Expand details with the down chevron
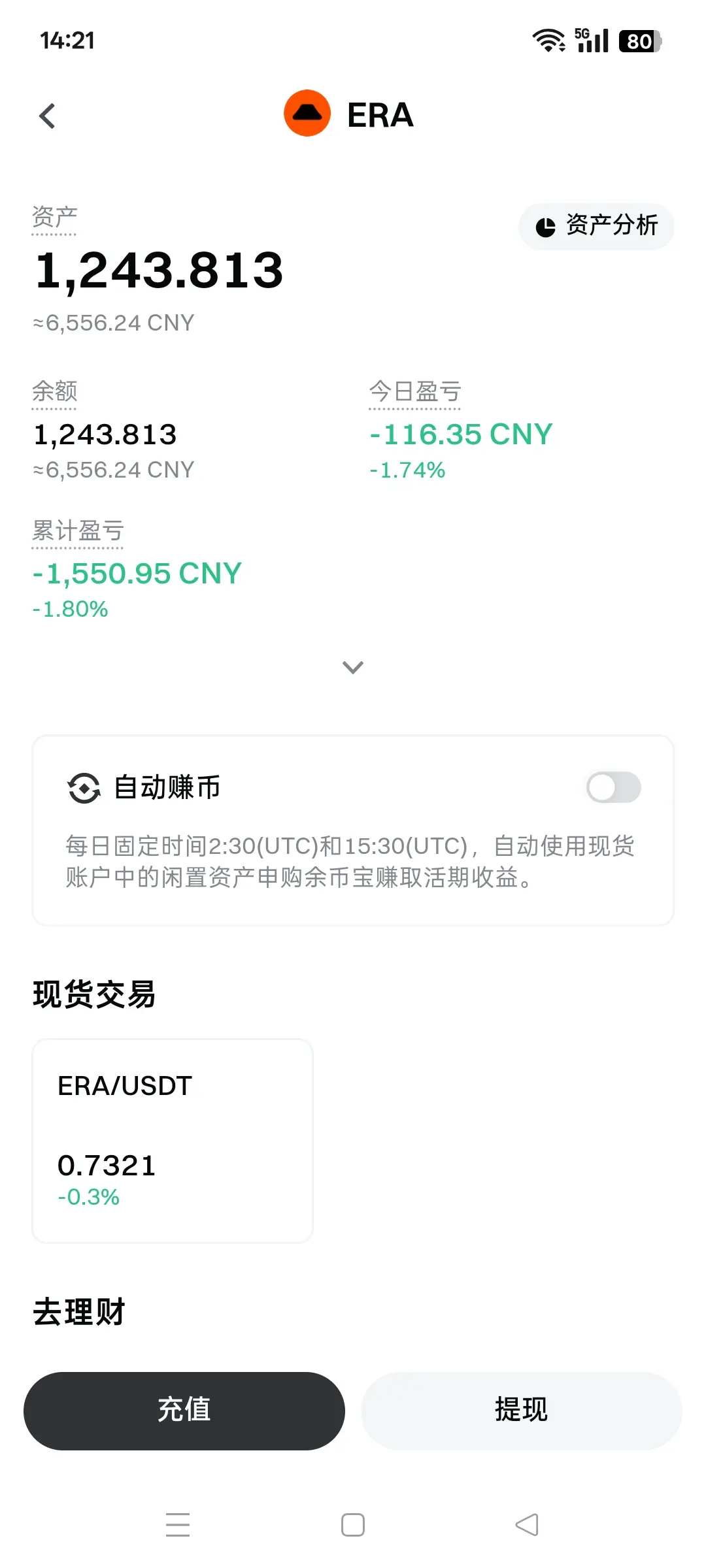This screenshot has height=1568, width=706. [x=353, y=667]
